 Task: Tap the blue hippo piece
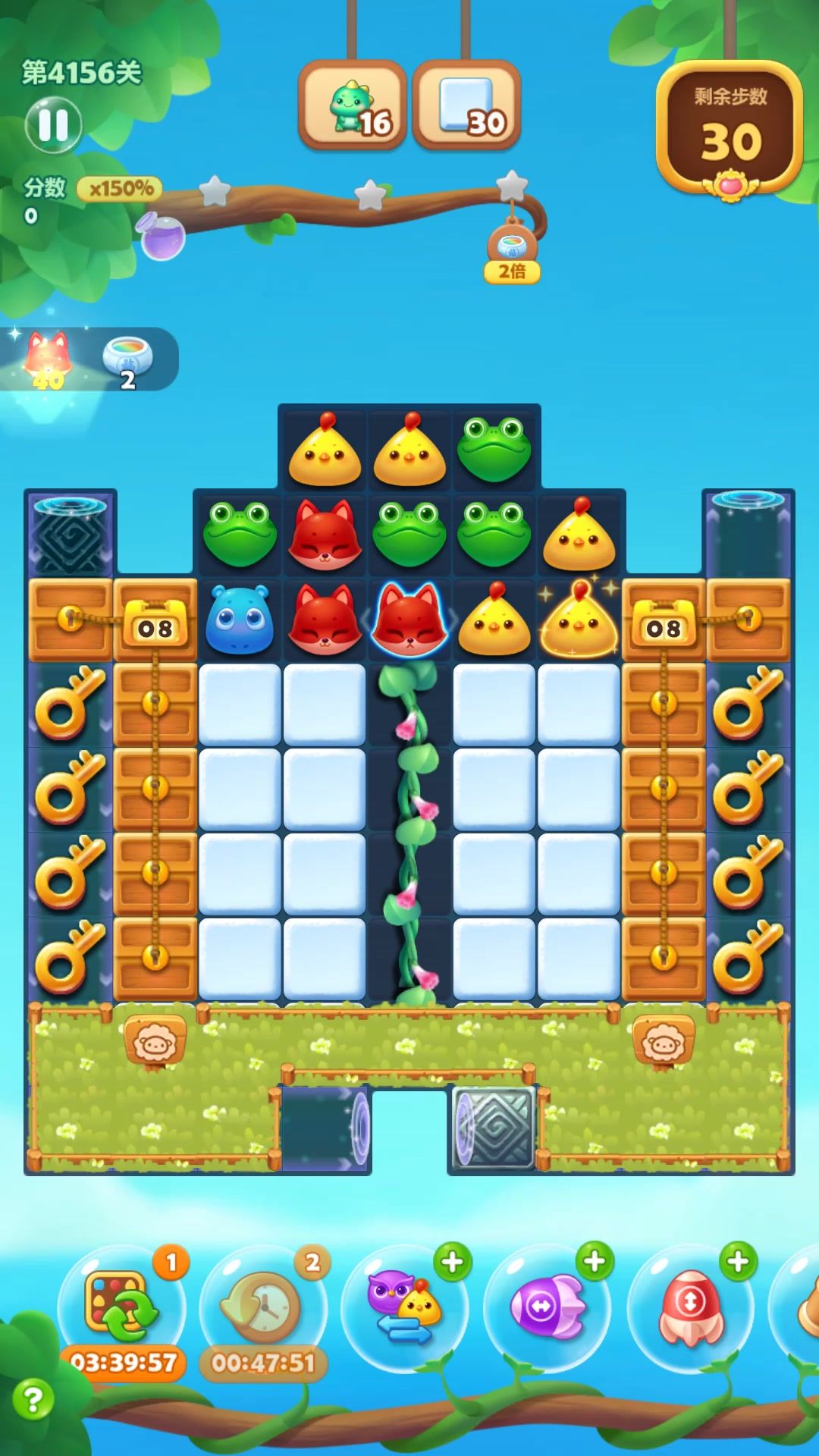[x=240, y=620]
